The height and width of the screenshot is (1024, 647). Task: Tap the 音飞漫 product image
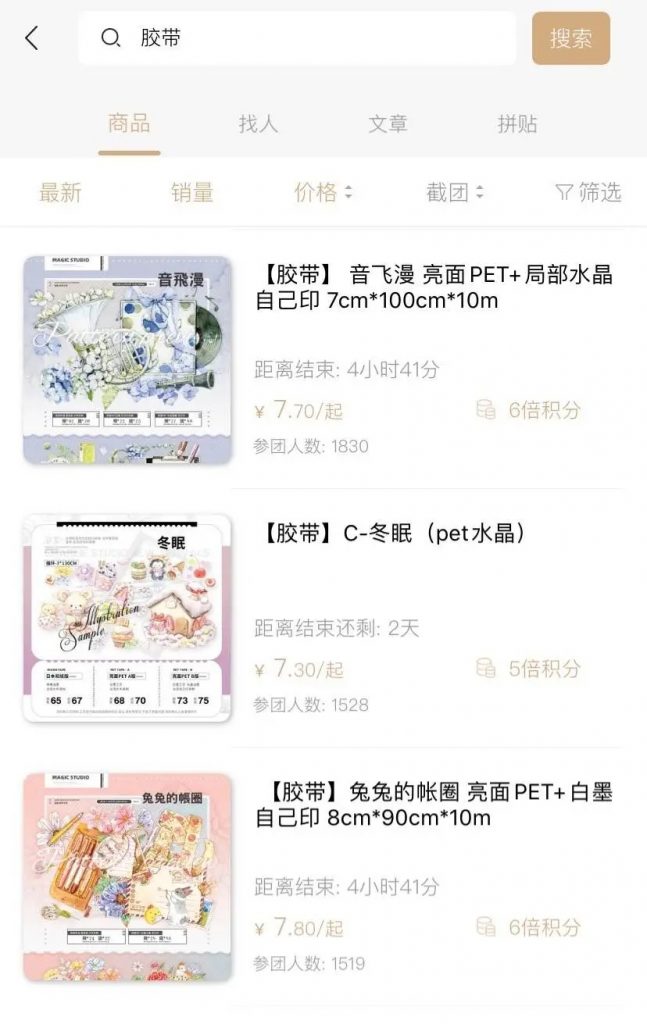(x=127, y=360)
